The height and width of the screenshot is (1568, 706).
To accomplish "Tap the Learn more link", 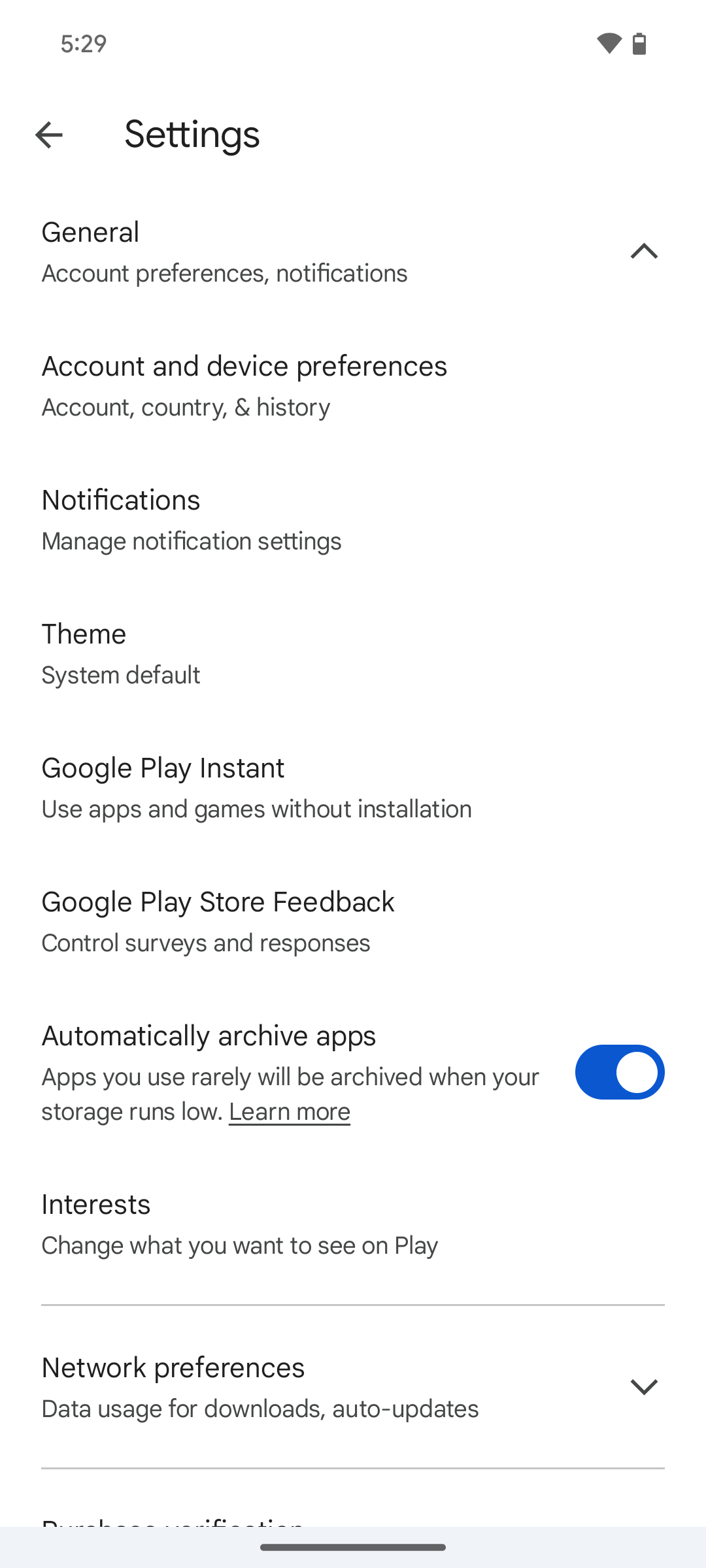I will coord(290,1112).
